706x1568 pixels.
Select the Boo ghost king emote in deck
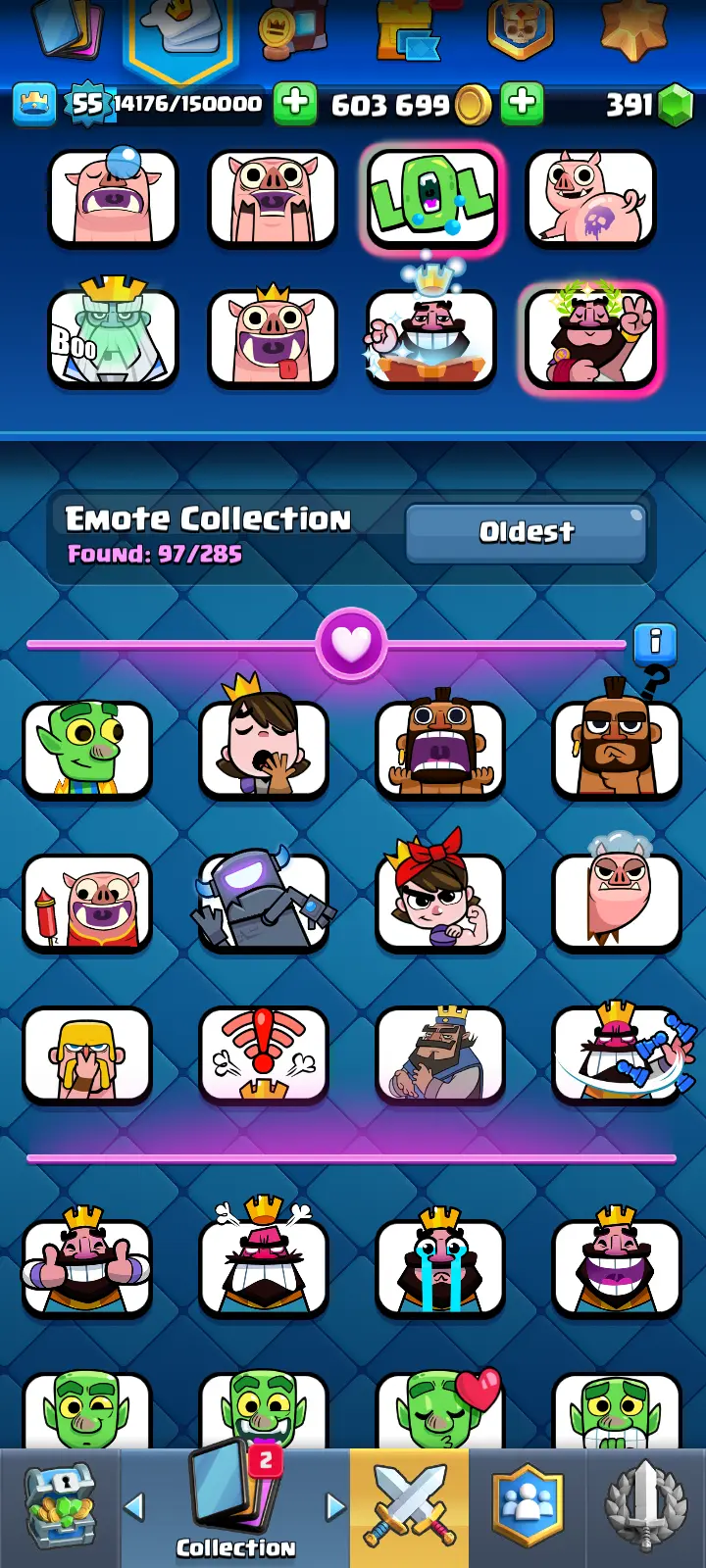pyautogui.click(x=113, y=336)
